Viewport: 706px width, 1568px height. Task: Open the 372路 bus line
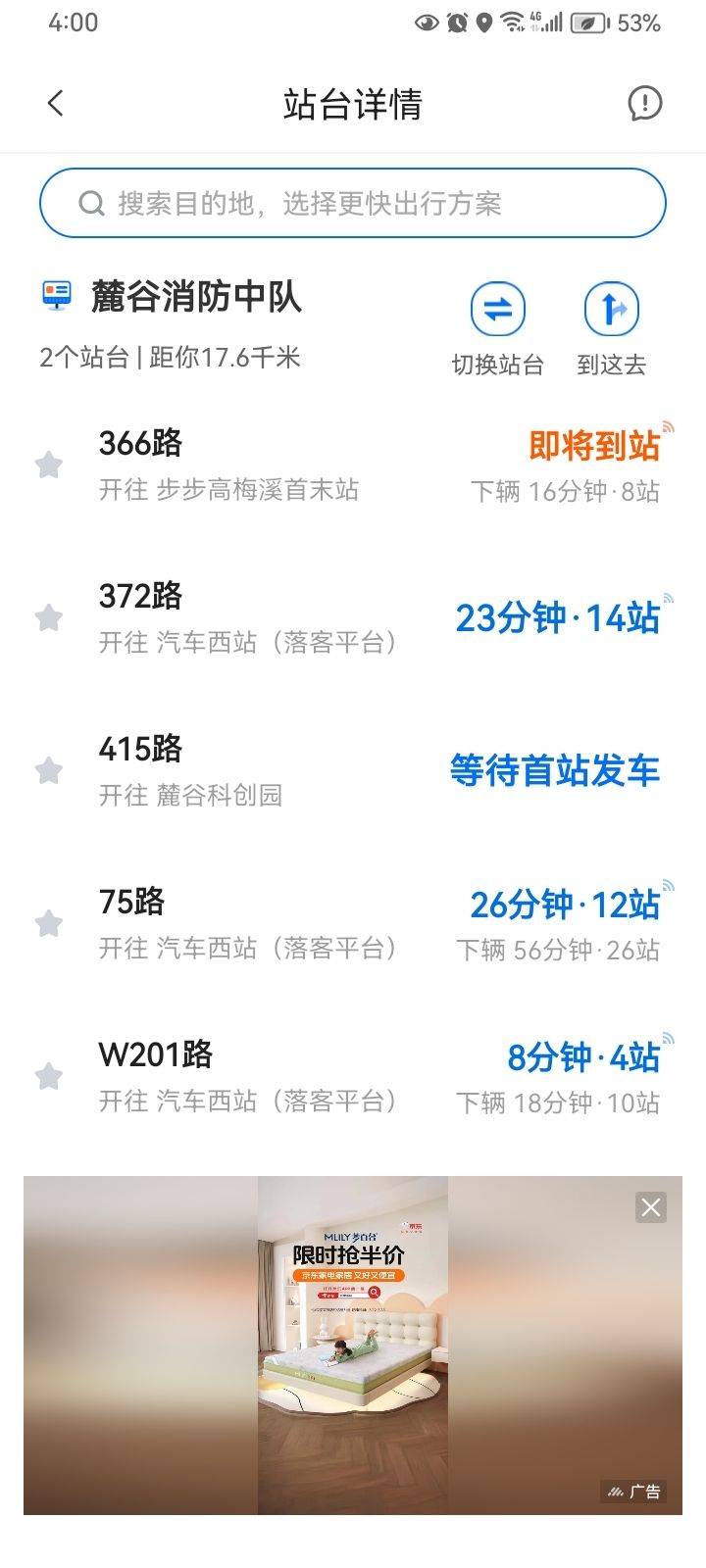coord(294,617)
